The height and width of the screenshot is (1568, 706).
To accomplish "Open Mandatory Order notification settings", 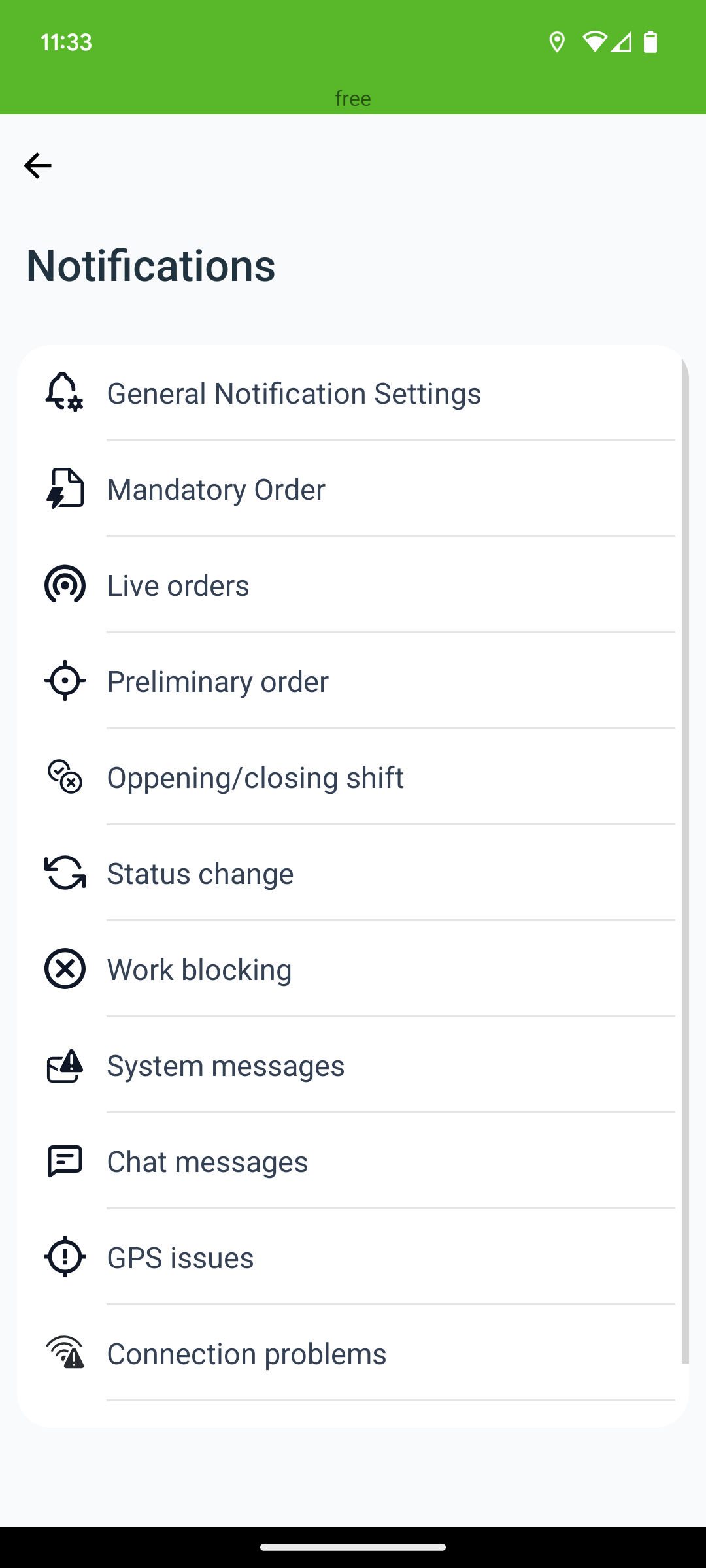I will point(353,489).
